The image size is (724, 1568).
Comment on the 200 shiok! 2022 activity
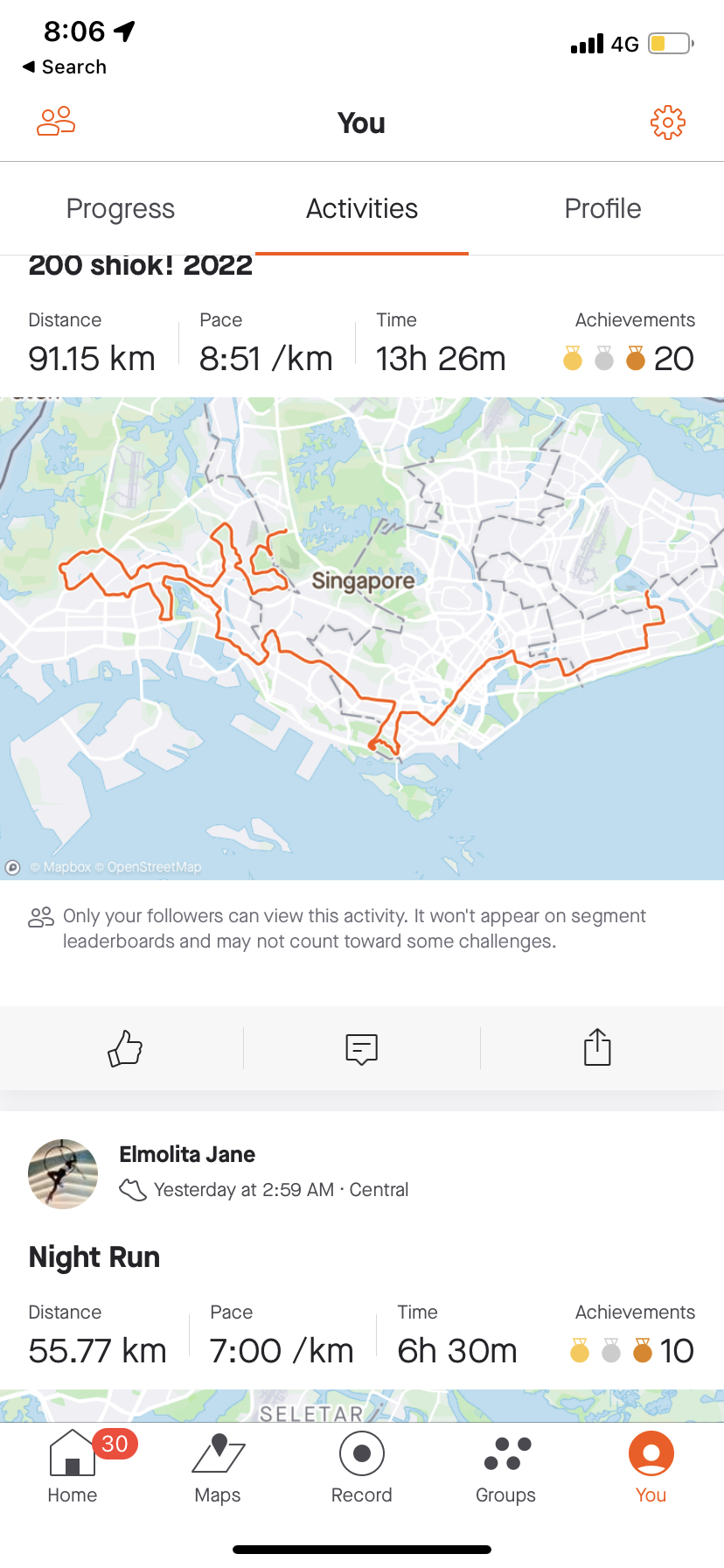pyautogui.click(x=362, y=1047)
